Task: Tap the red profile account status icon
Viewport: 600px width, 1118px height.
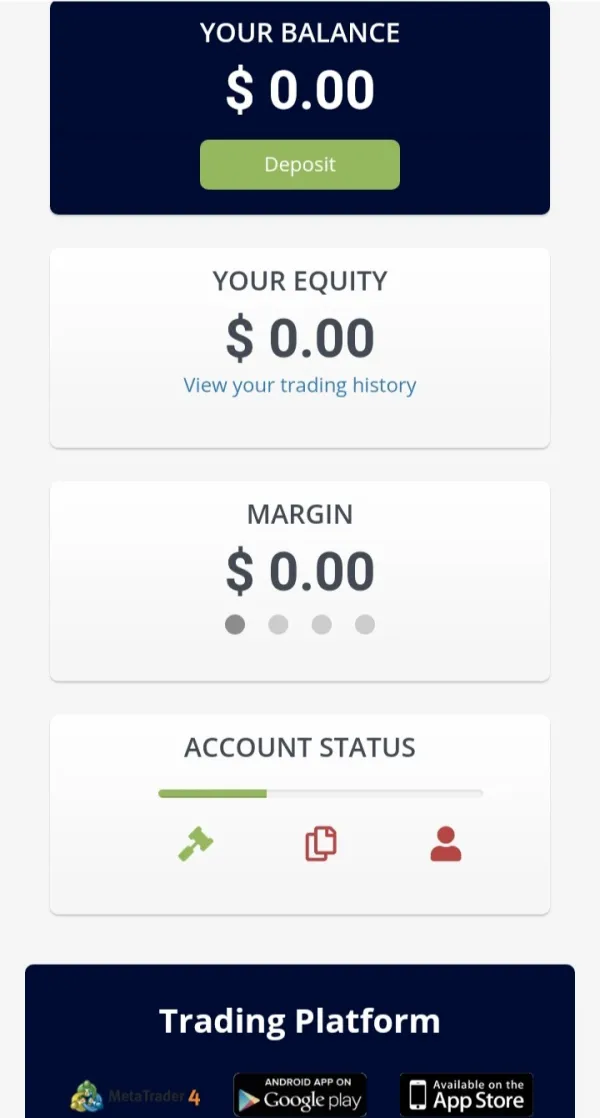Action: pos(446,843)
